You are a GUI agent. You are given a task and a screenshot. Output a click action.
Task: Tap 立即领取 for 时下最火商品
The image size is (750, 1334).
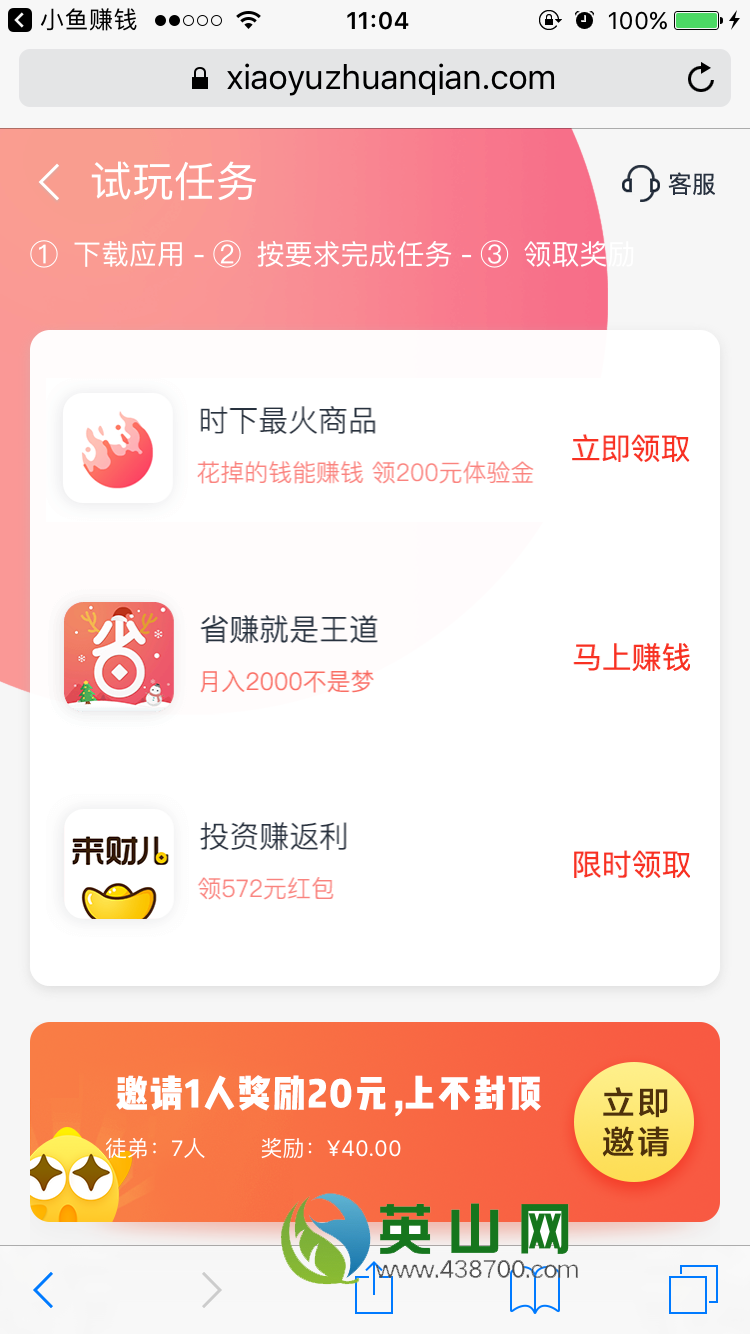631,449
